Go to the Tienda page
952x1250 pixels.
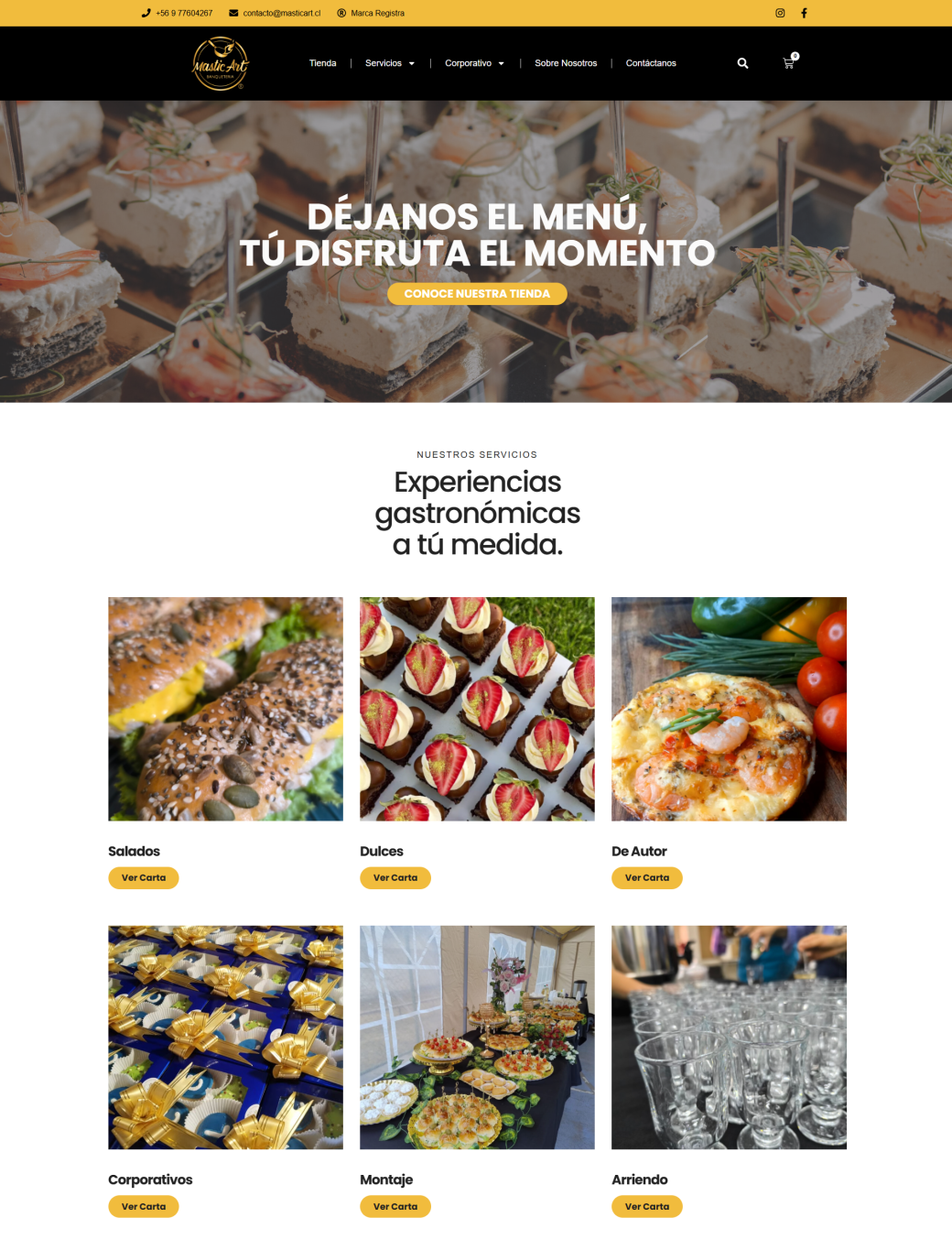point(322,63)
